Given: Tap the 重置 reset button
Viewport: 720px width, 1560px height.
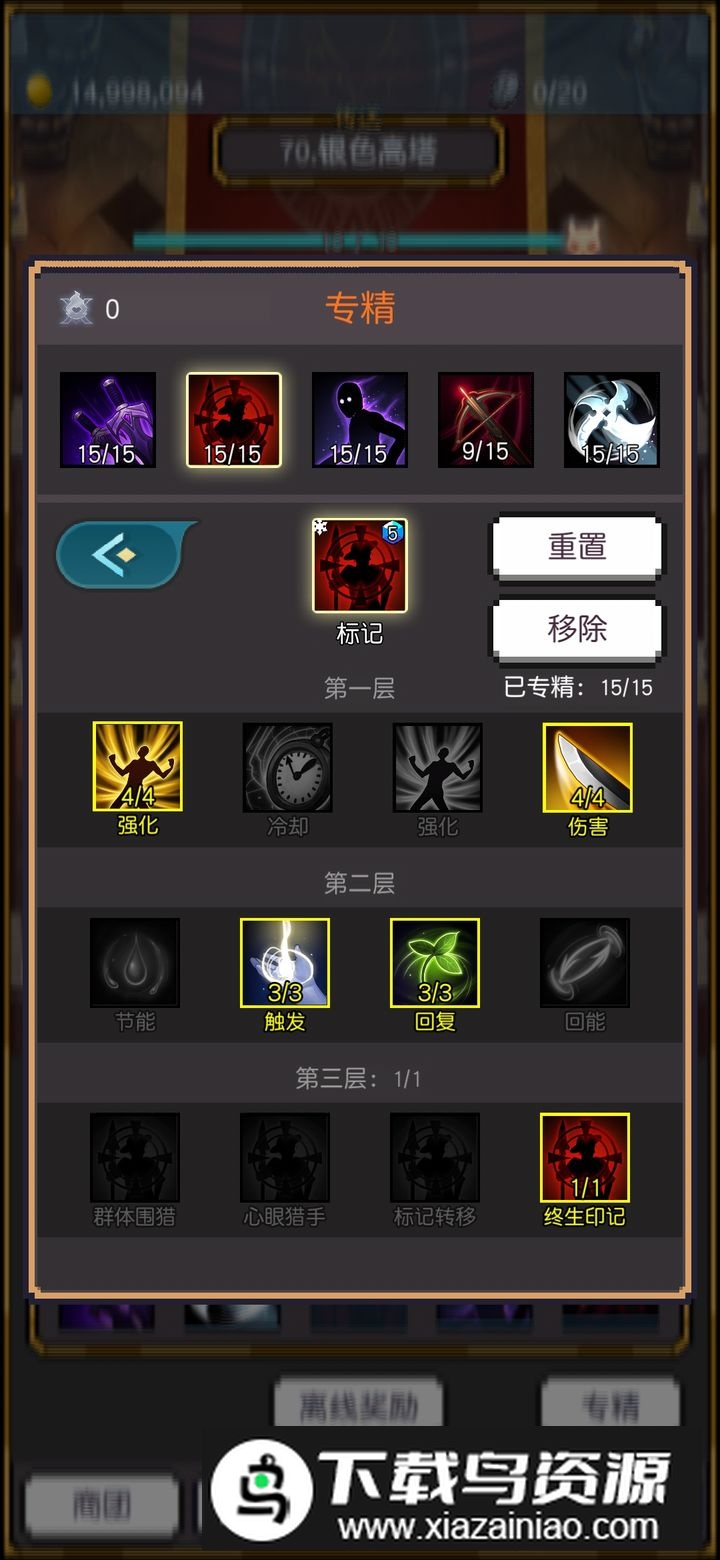Looking at the screenshot, I should coord(577,547).
